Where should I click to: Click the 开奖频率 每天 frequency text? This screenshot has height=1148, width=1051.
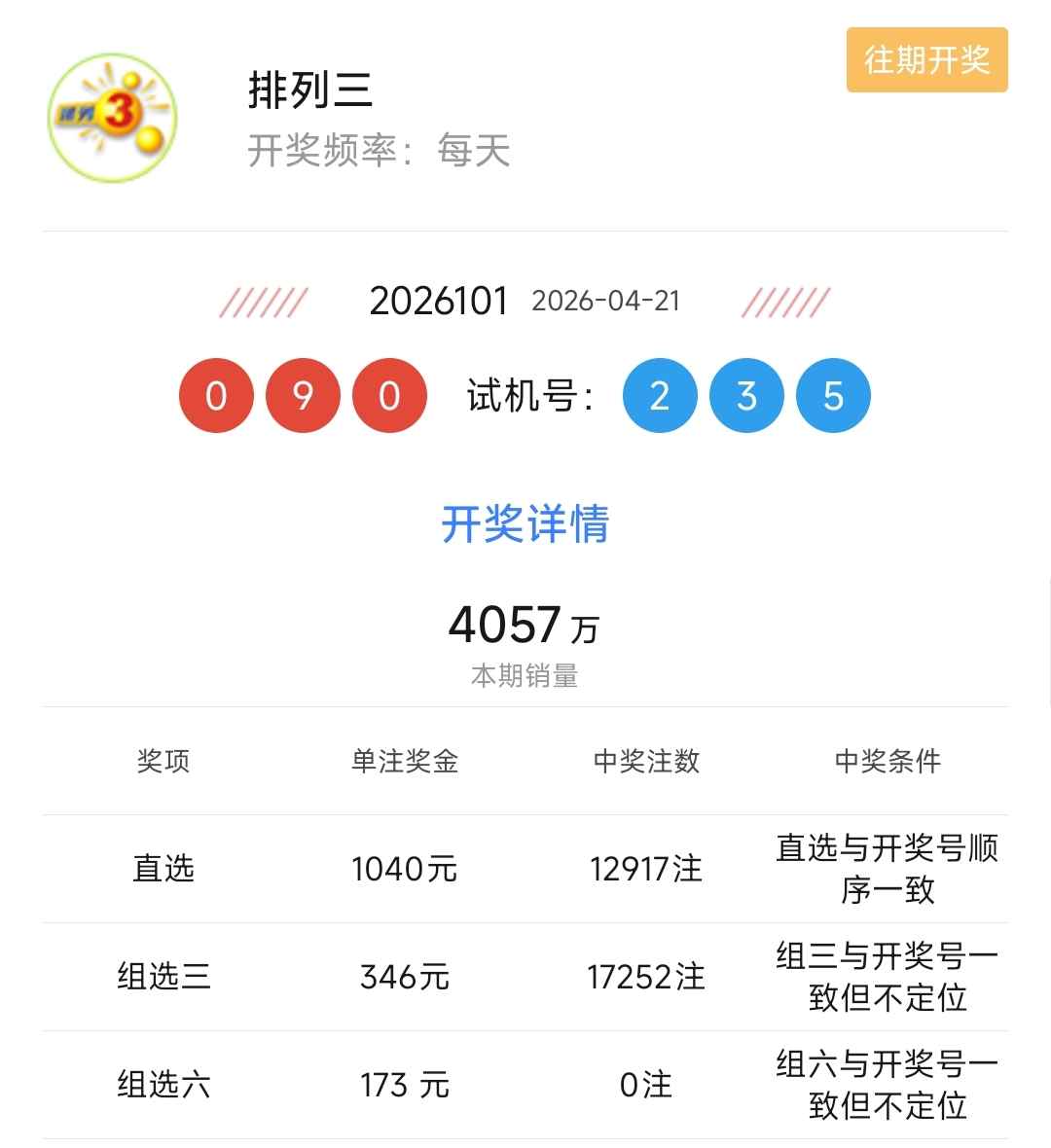point(381,153)
